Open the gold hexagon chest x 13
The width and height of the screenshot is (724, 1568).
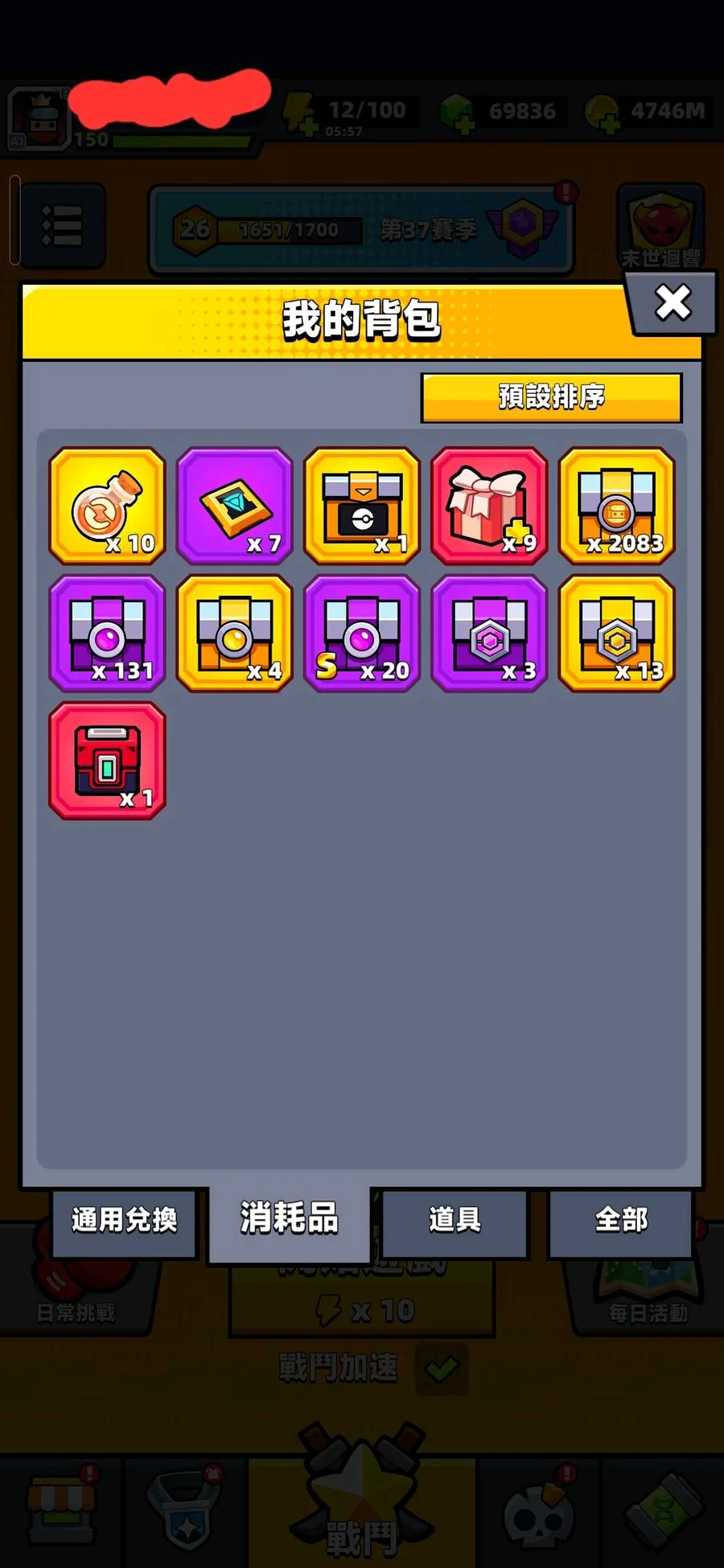pyautogui.click(x=617, y=634)
